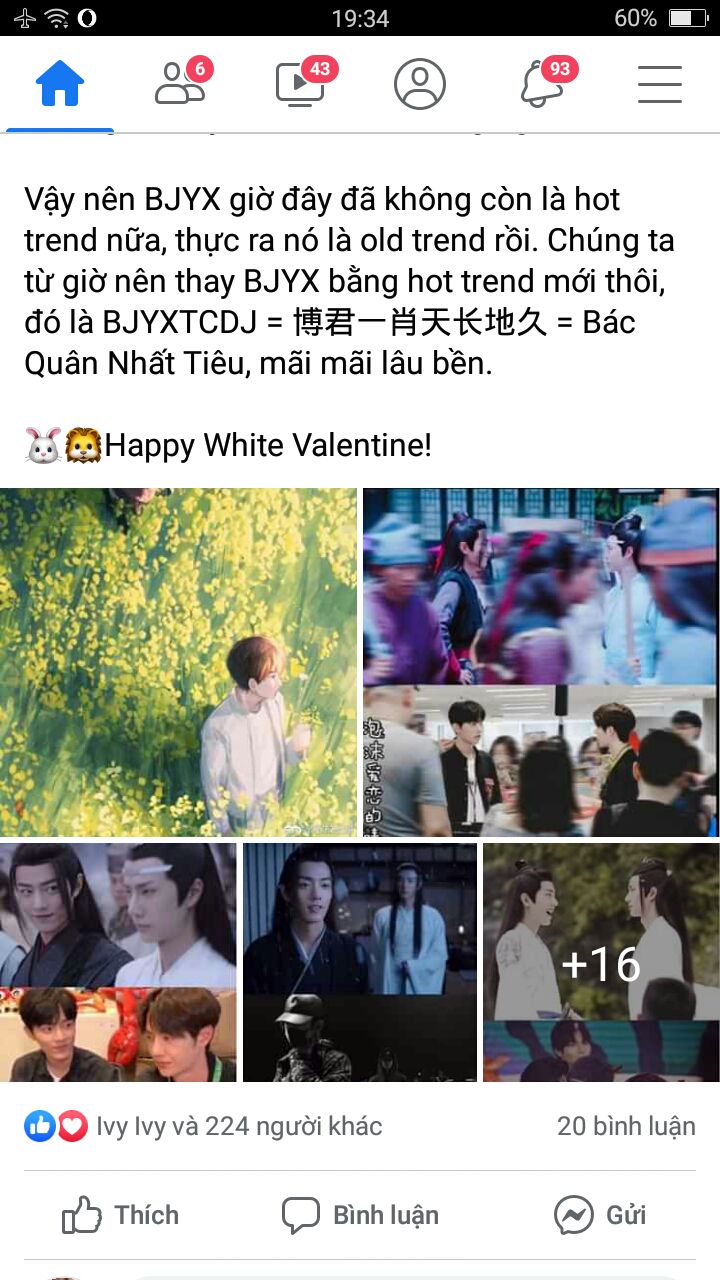Switch to the Watch videos tab
The height and width of the screenshot is (1280, 720).
[x=300, y=85]
